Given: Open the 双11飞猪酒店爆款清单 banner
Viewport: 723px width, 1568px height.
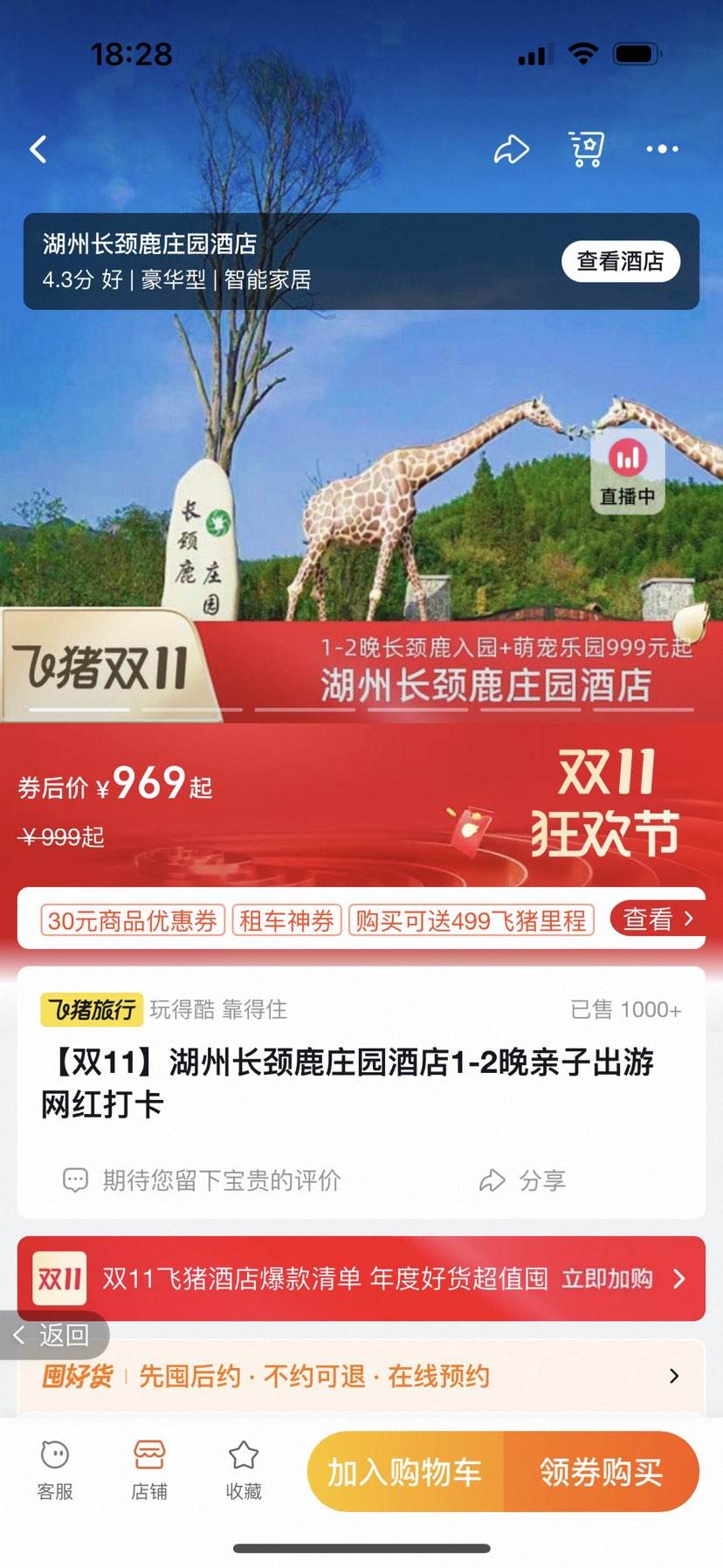Looking at the screenshot, I should [361, 1279].
